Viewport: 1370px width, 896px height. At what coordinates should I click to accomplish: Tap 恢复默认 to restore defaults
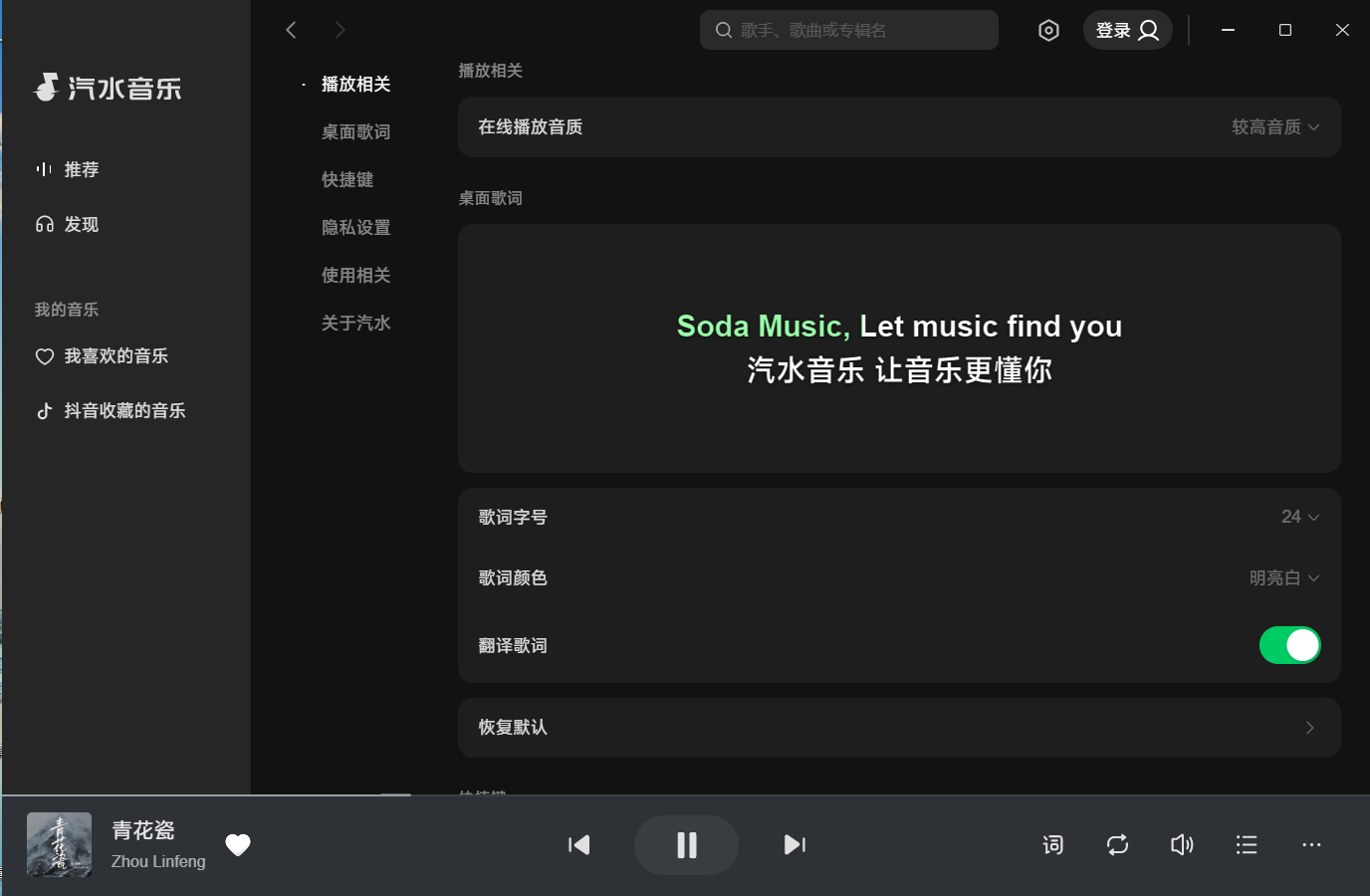(x=898, y=727)
